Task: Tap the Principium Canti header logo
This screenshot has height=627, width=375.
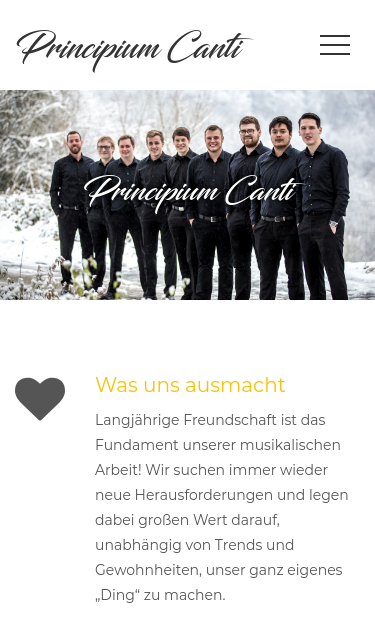Action: point(135,50)
